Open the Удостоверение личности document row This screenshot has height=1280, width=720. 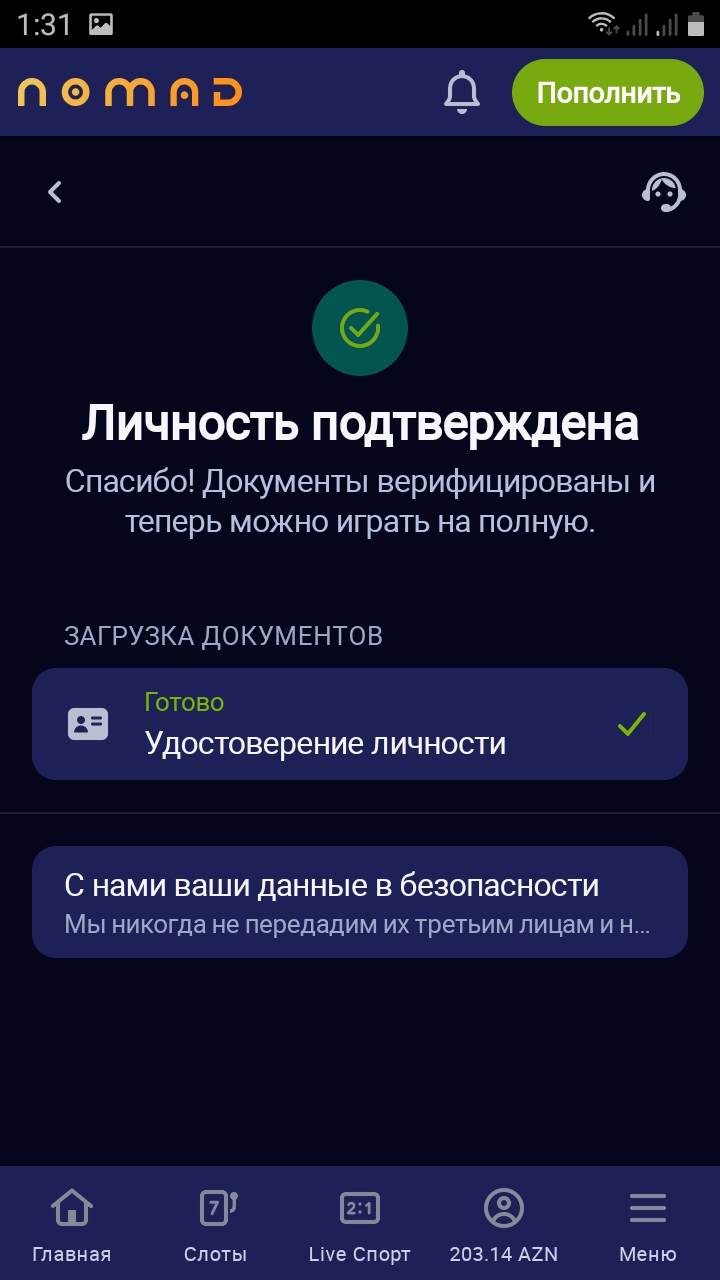pos(360,724)
